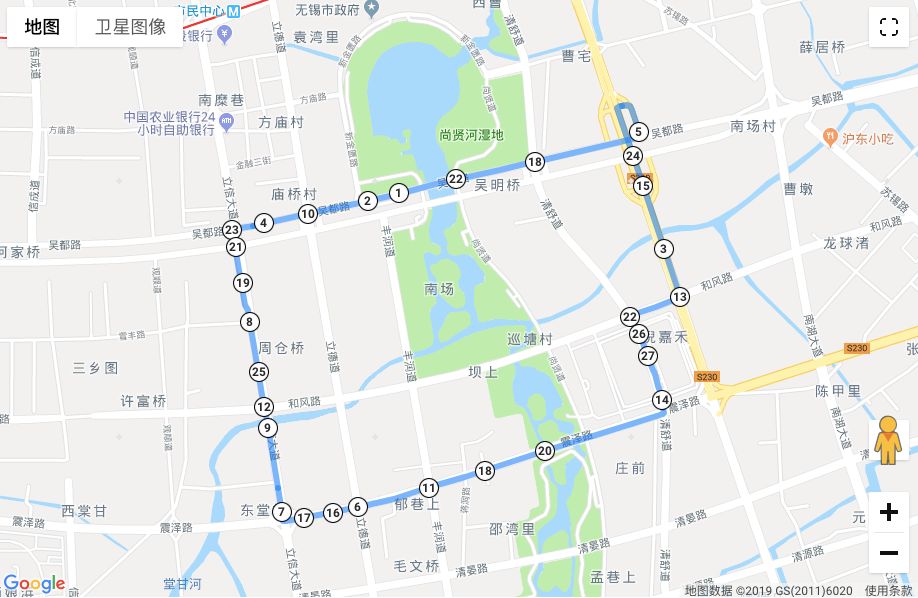The width and height of the screenshot is (918, 598).
Task: Select route marker number 5
Action: (x=638, y=131)
